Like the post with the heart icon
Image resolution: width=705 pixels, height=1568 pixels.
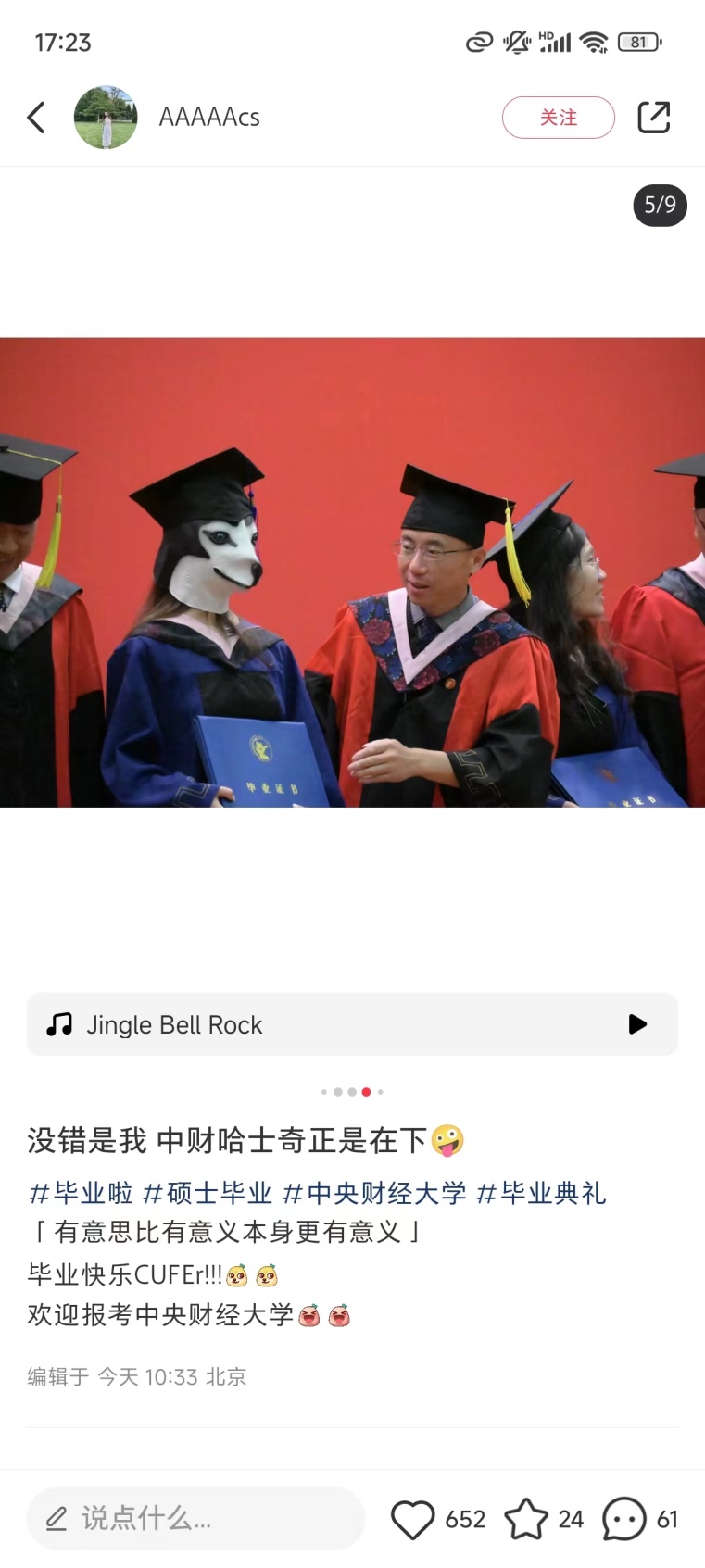[413, 1519]
